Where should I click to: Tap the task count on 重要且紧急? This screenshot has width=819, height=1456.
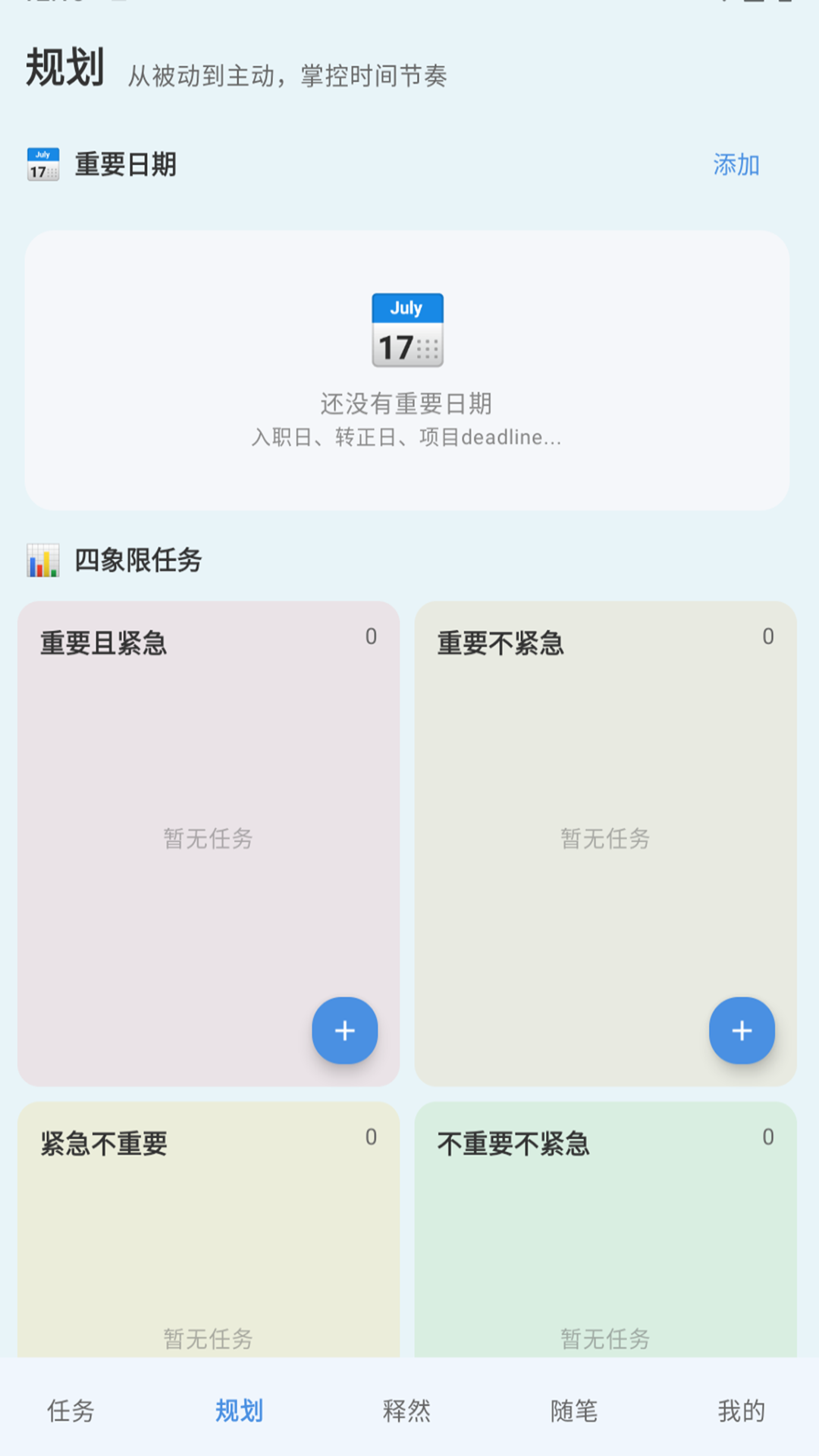click(372, 637)
